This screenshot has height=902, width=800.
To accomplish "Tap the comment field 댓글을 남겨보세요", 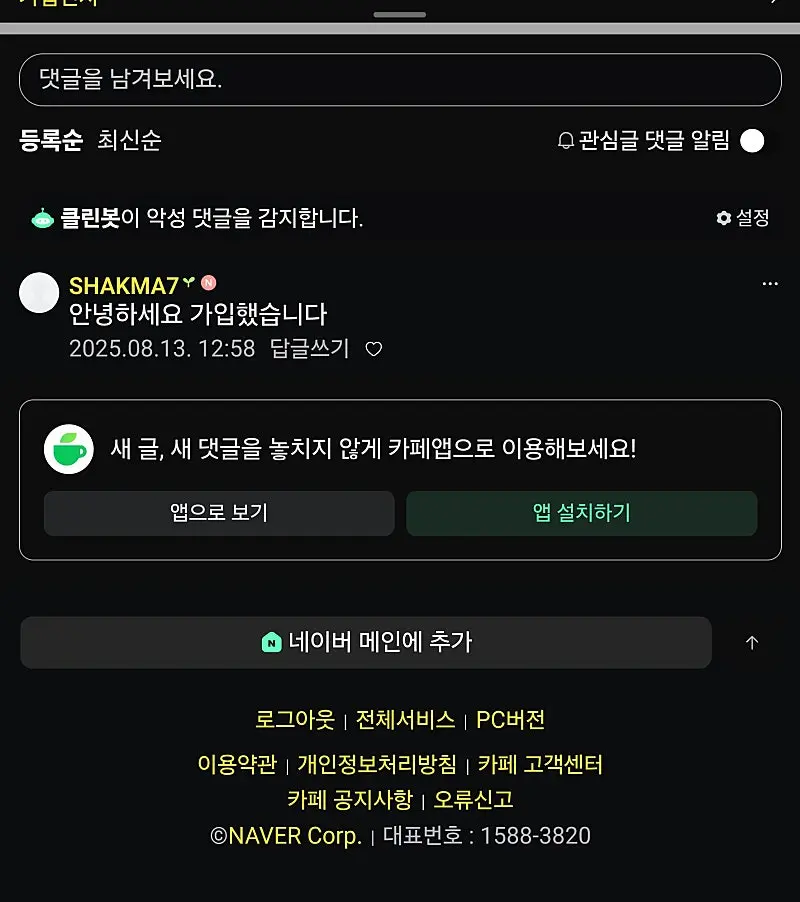I will pos(400,80).
